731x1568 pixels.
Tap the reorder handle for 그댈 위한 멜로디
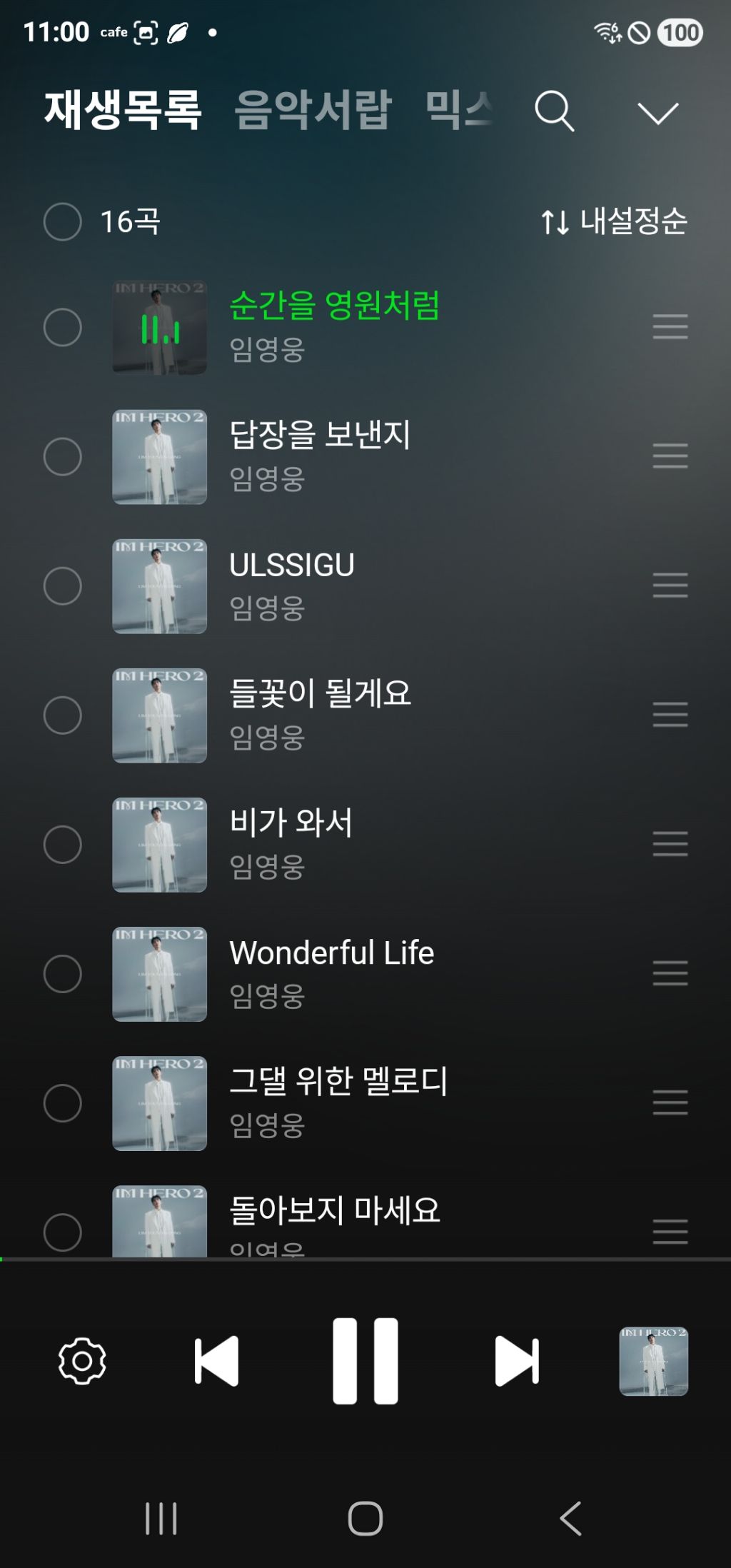pyautogui.click(x=670, y=1102)
